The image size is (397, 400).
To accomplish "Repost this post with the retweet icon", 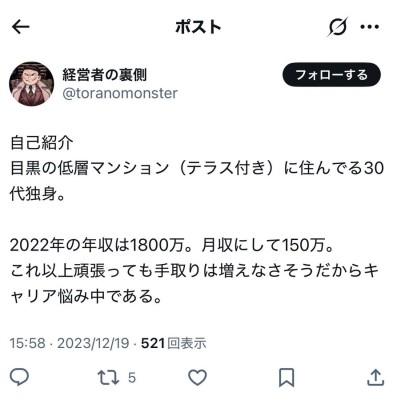I will click(108, 377).
